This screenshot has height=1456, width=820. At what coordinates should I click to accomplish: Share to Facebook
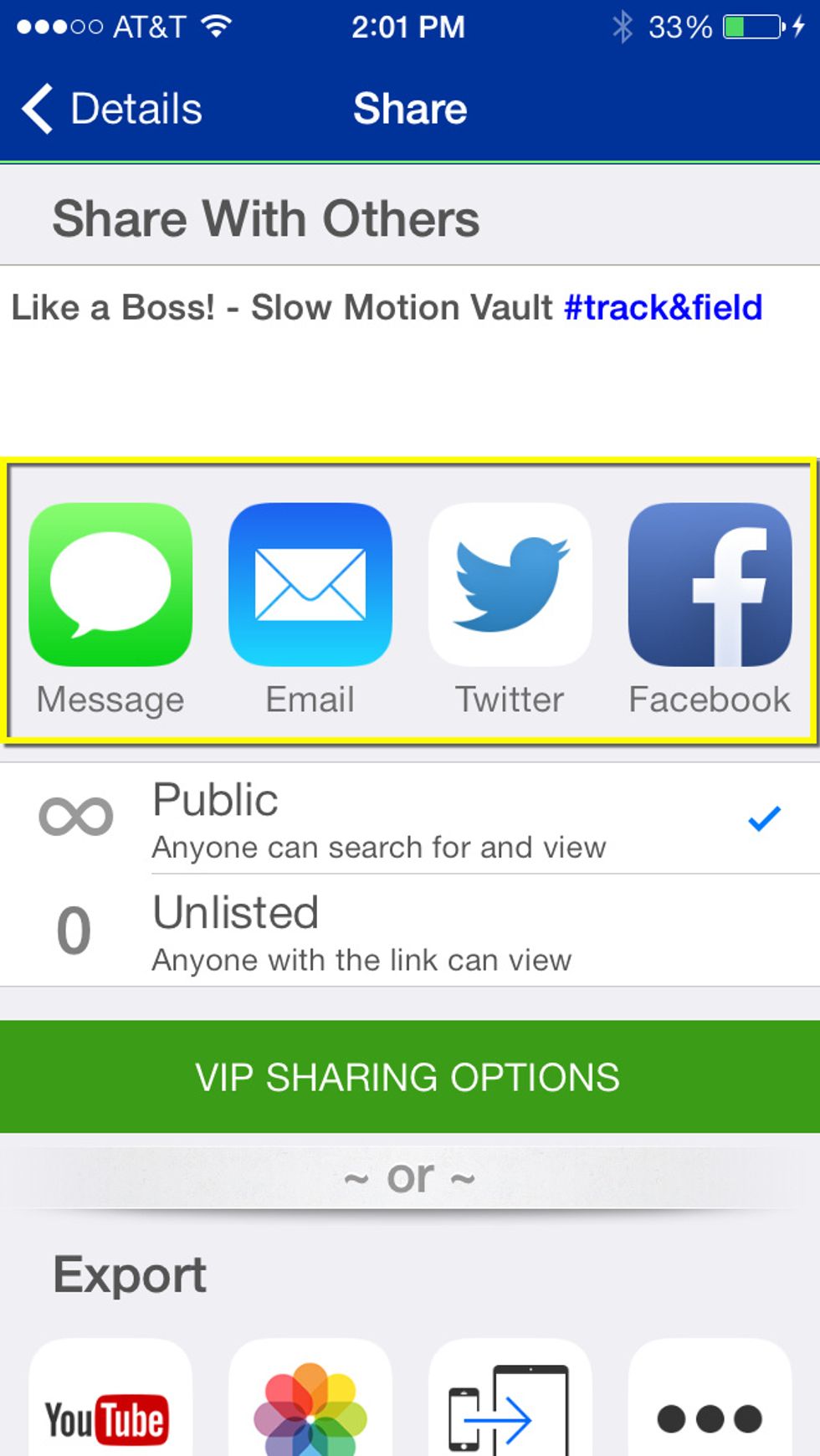(710, 609)
